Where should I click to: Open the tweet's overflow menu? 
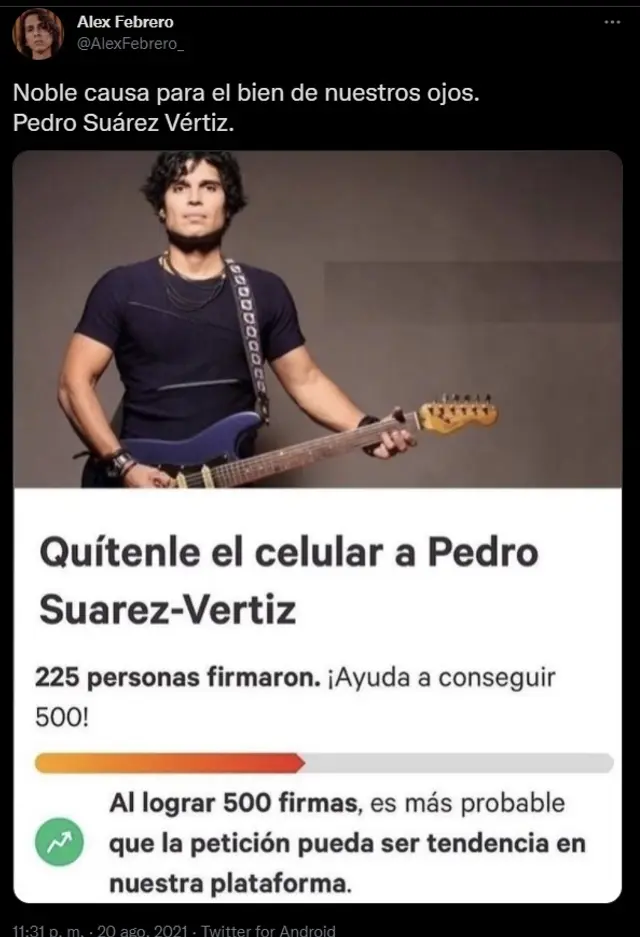point(613,20)
